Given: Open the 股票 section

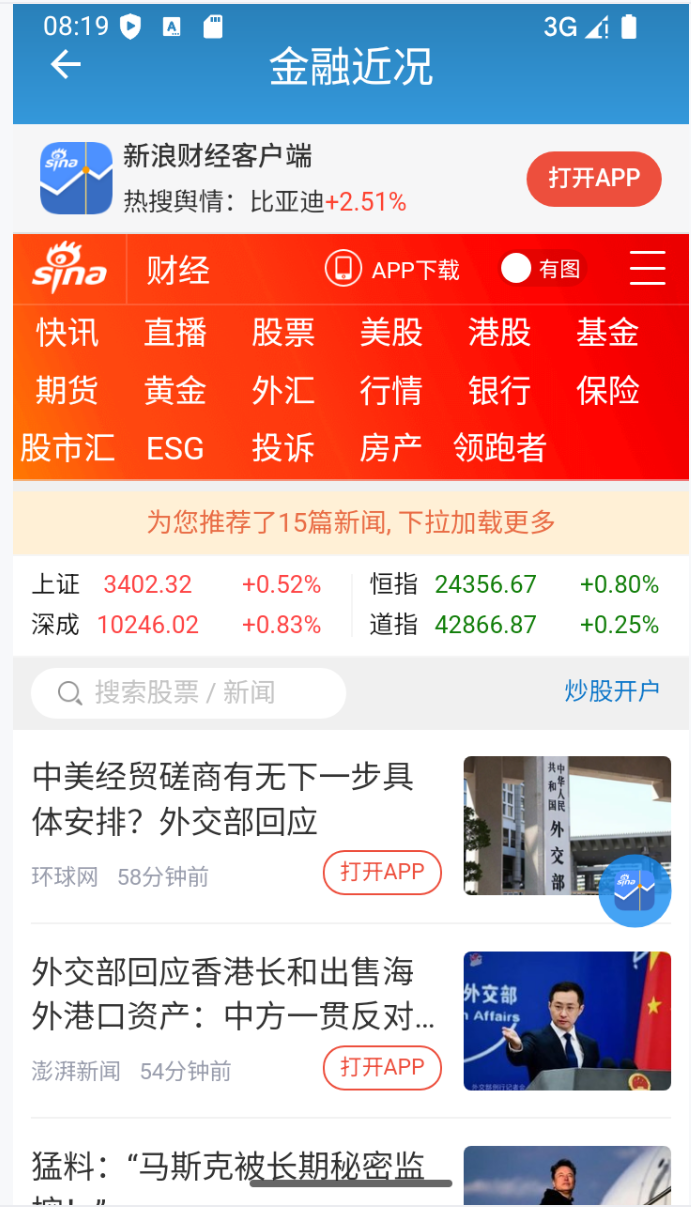Looking at the screenshot, I should pyautogui.click(x=283, y=332).
